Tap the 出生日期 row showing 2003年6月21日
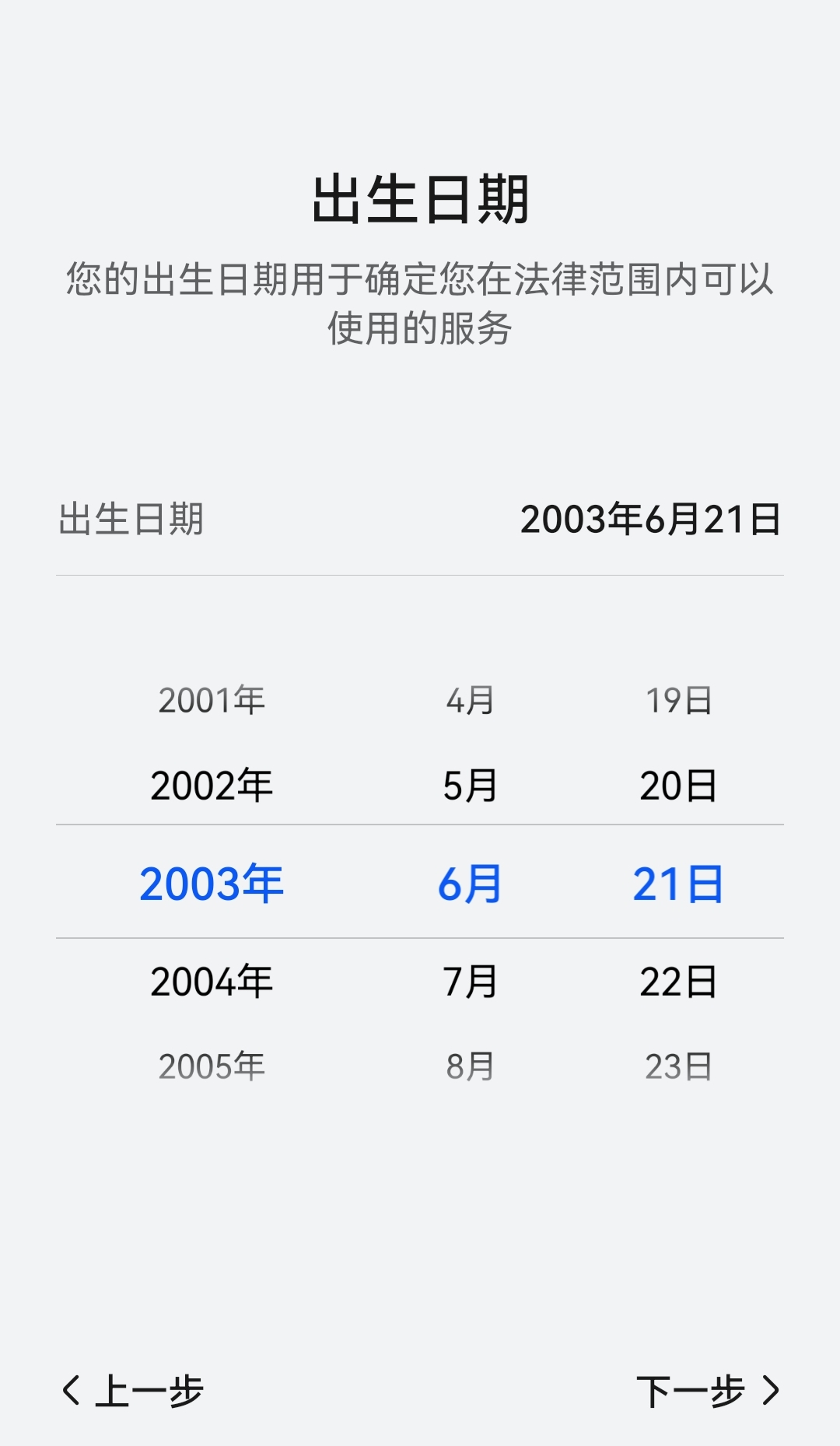Screen dimensions: 840x1446 click(420, 519)
